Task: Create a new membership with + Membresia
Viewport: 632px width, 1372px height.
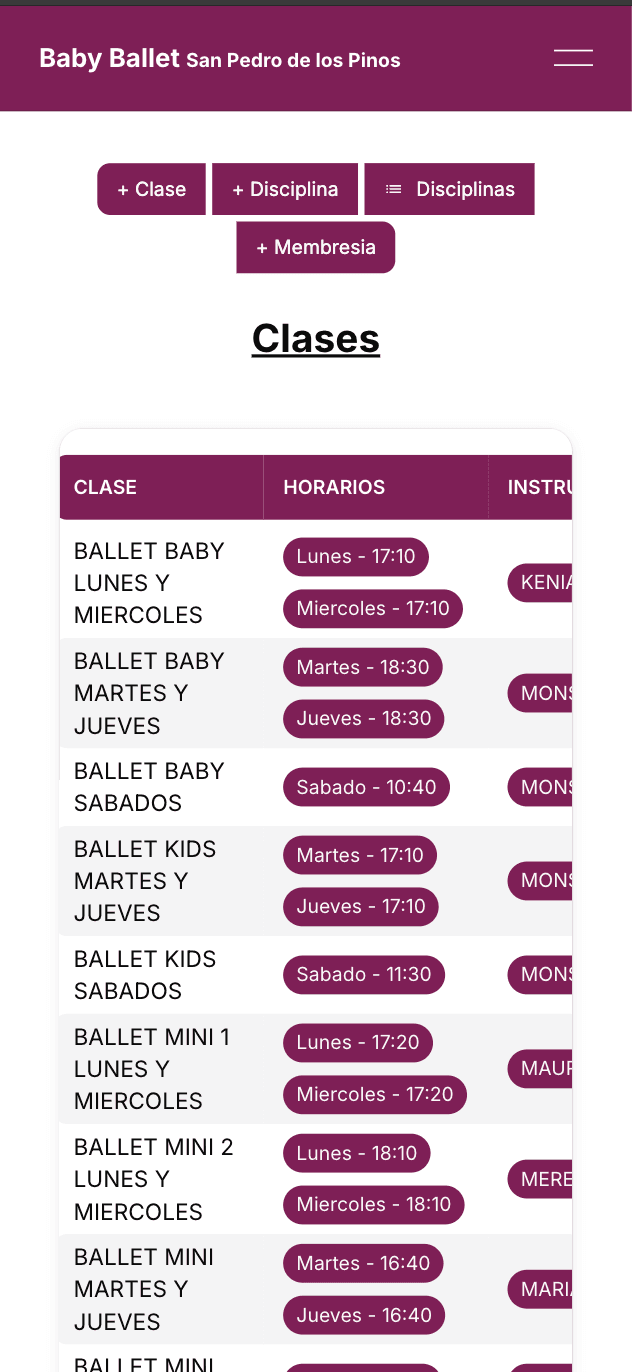Action: click(316, 247)
